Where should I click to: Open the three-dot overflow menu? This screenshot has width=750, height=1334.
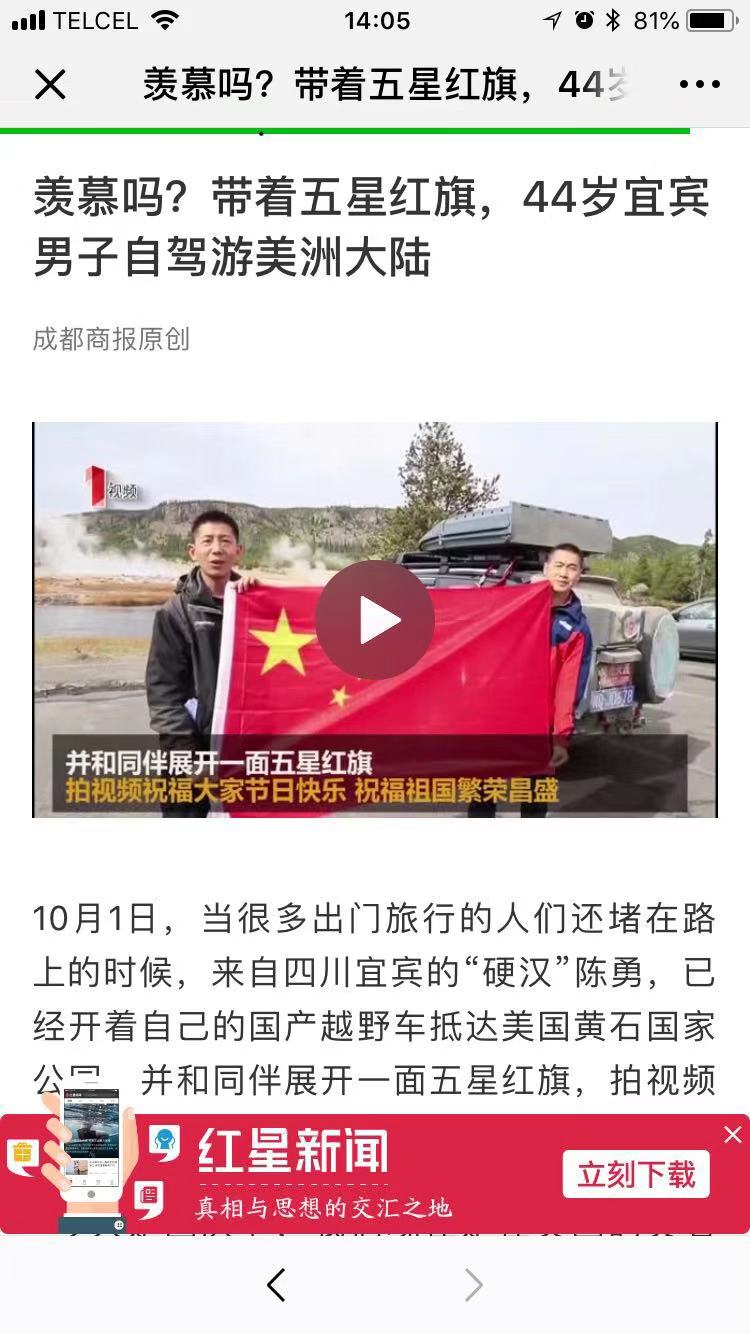click(699, 85)
